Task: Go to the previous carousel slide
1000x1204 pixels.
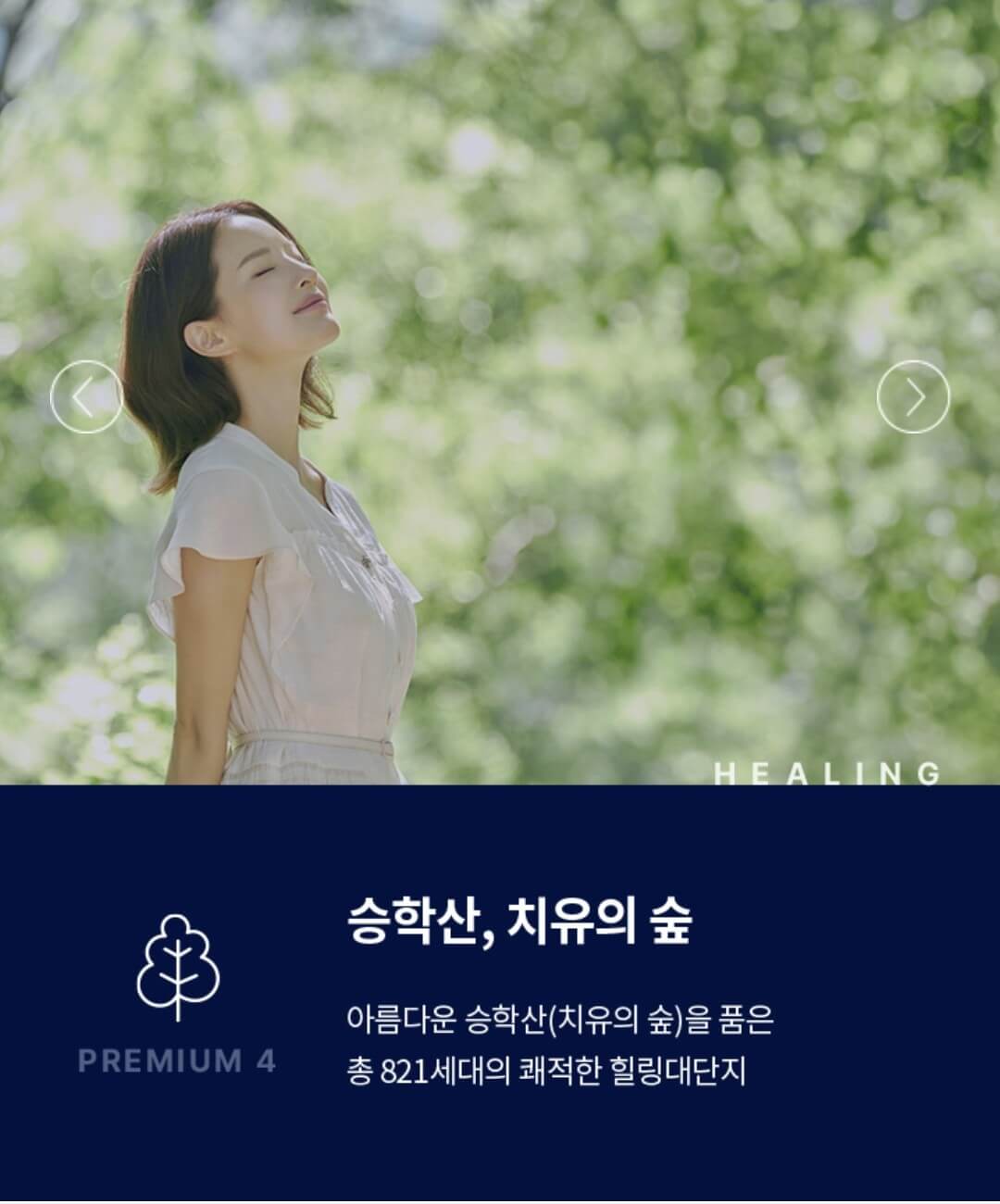Action: point(85,396)
